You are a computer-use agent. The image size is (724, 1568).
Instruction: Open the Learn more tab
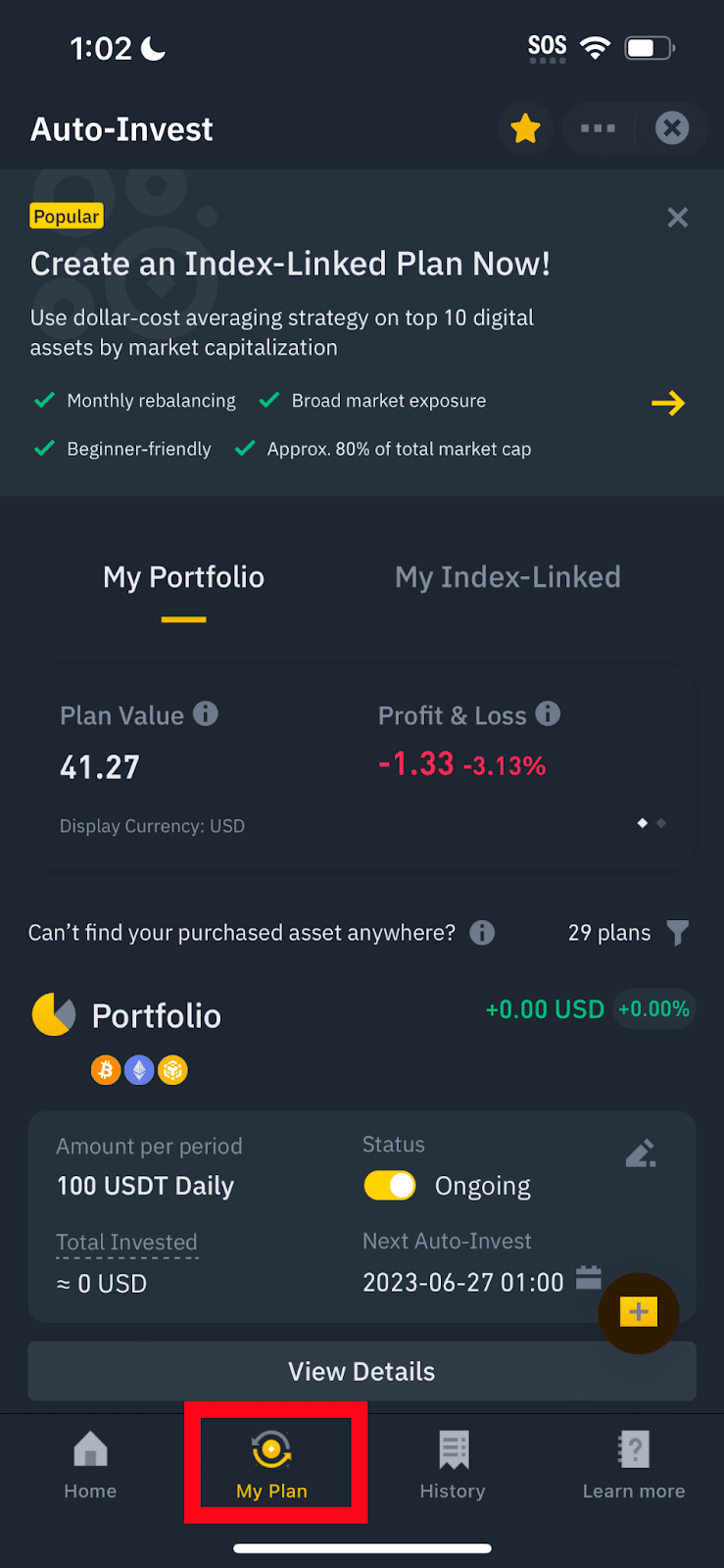point(634,1465)
